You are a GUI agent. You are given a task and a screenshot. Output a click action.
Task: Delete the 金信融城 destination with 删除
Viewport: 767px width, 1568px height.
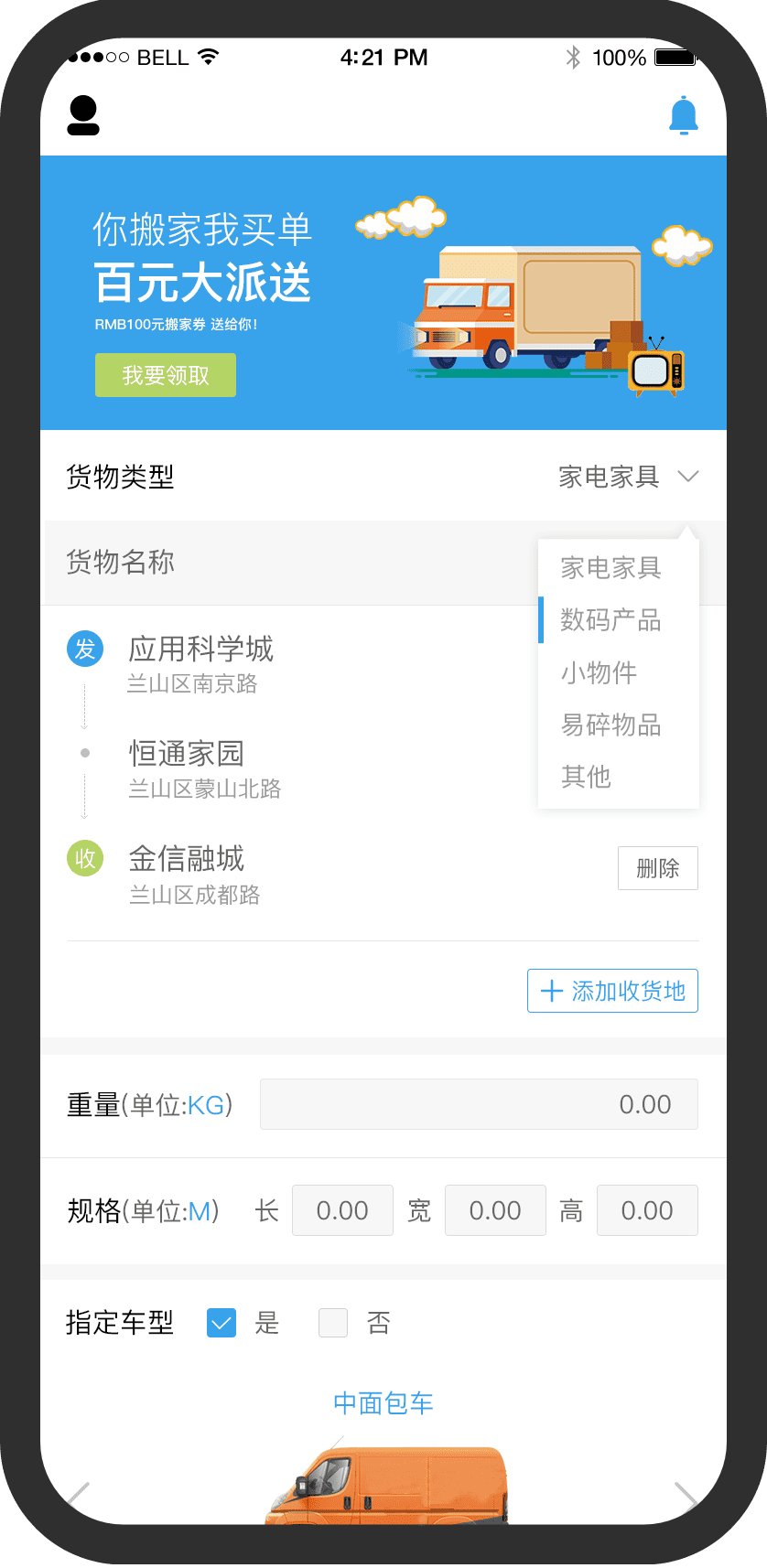coord(658,868)
